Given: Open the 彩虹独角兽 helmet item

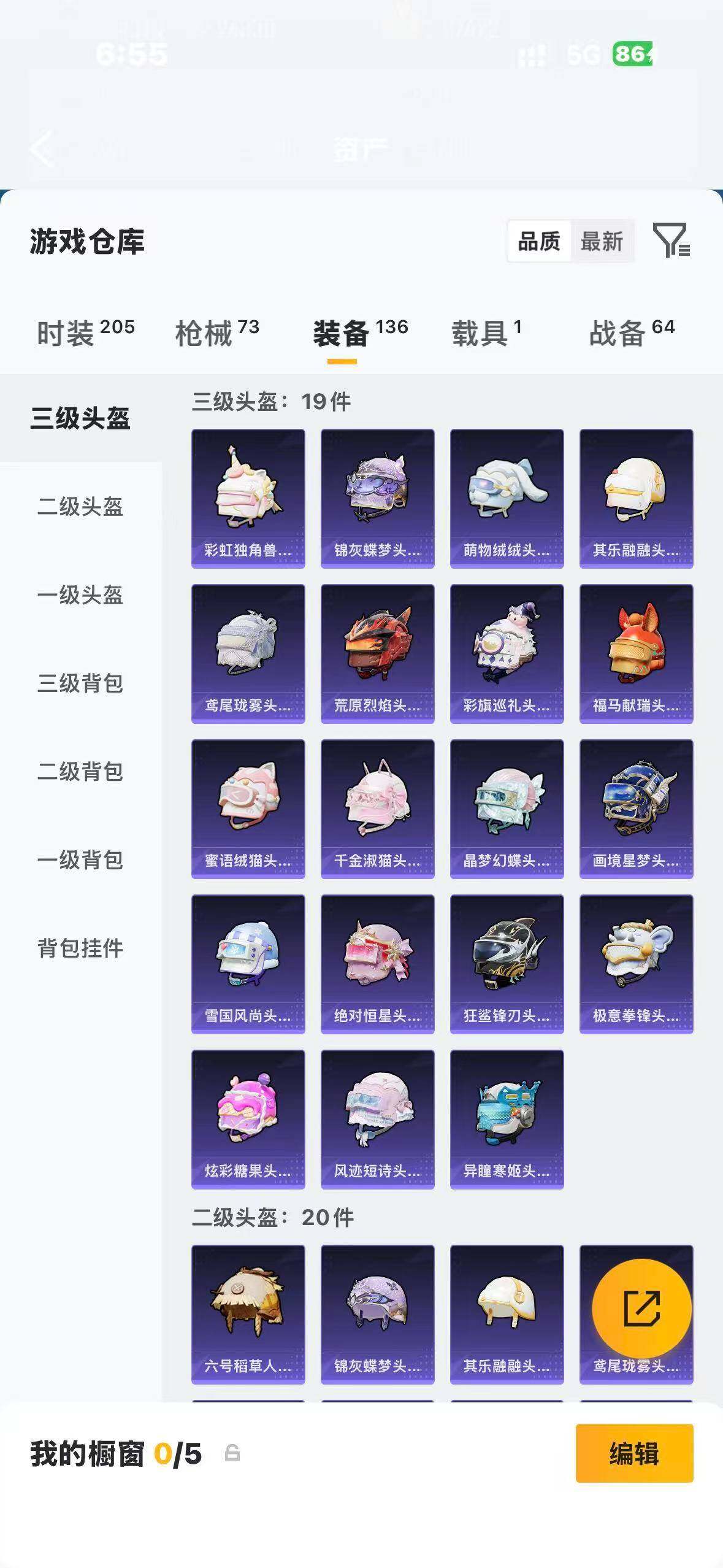Looking at the screenshot, I should pos(248,499).
